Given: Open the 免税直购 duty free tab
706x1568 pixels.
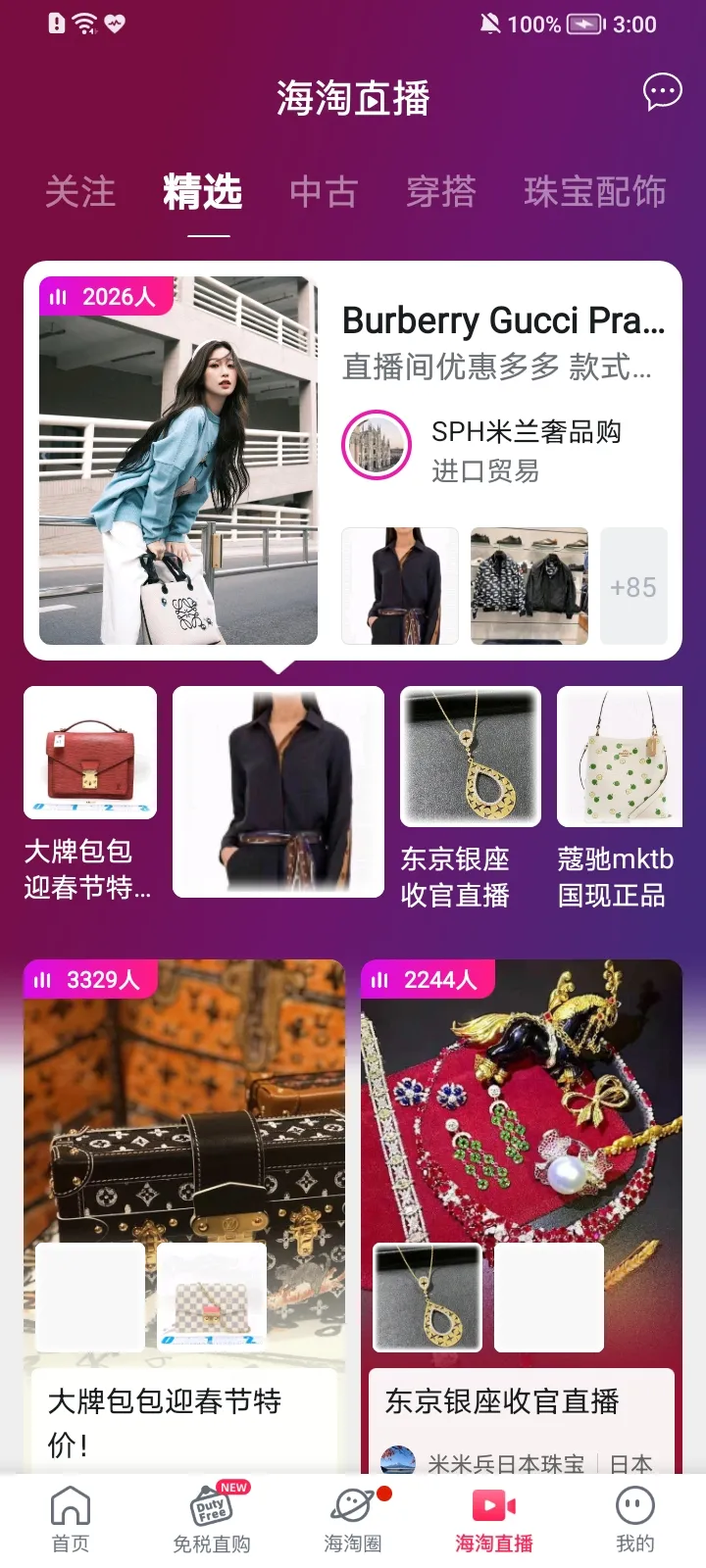Looking at the screenshot, I should 212,1519.
